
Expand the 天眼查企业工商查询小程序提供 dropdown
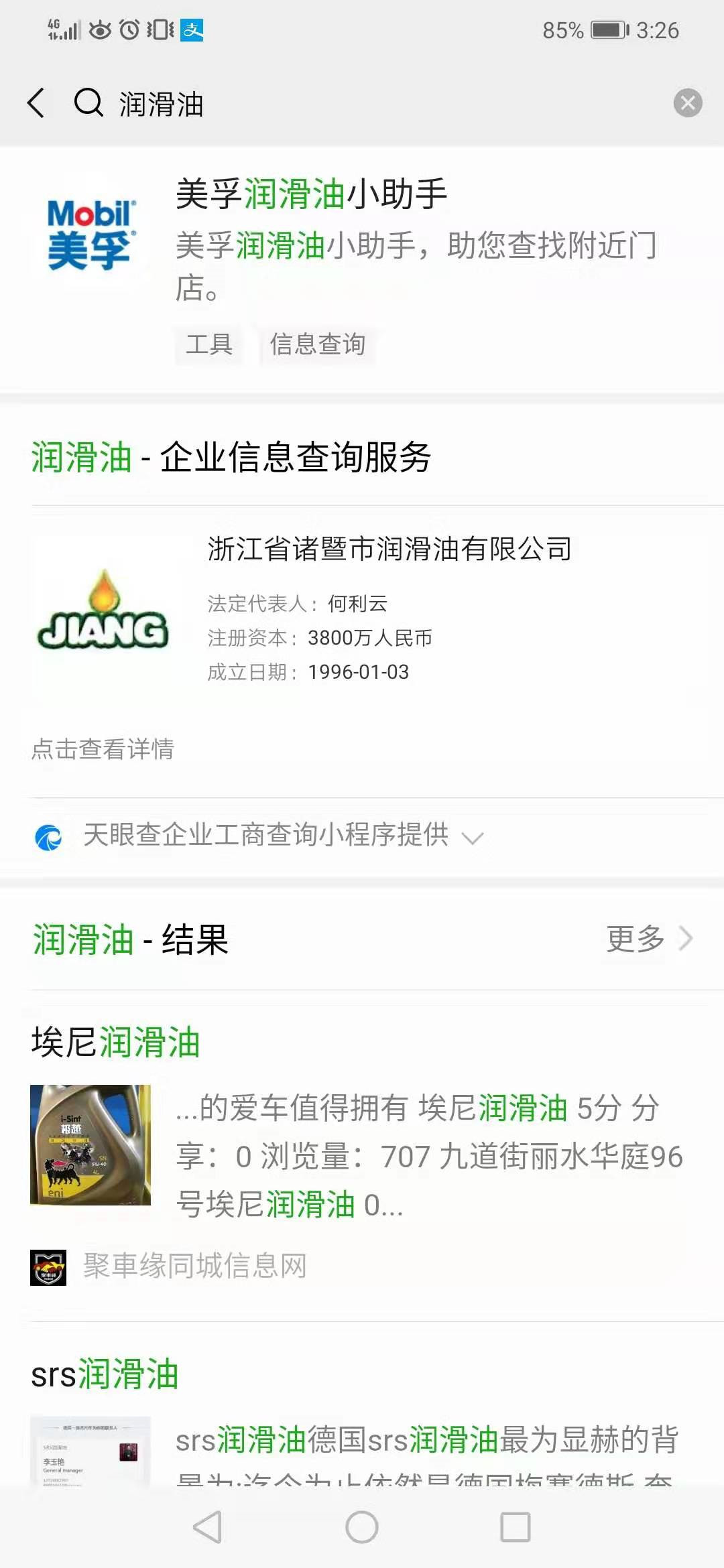click(473, 838)
